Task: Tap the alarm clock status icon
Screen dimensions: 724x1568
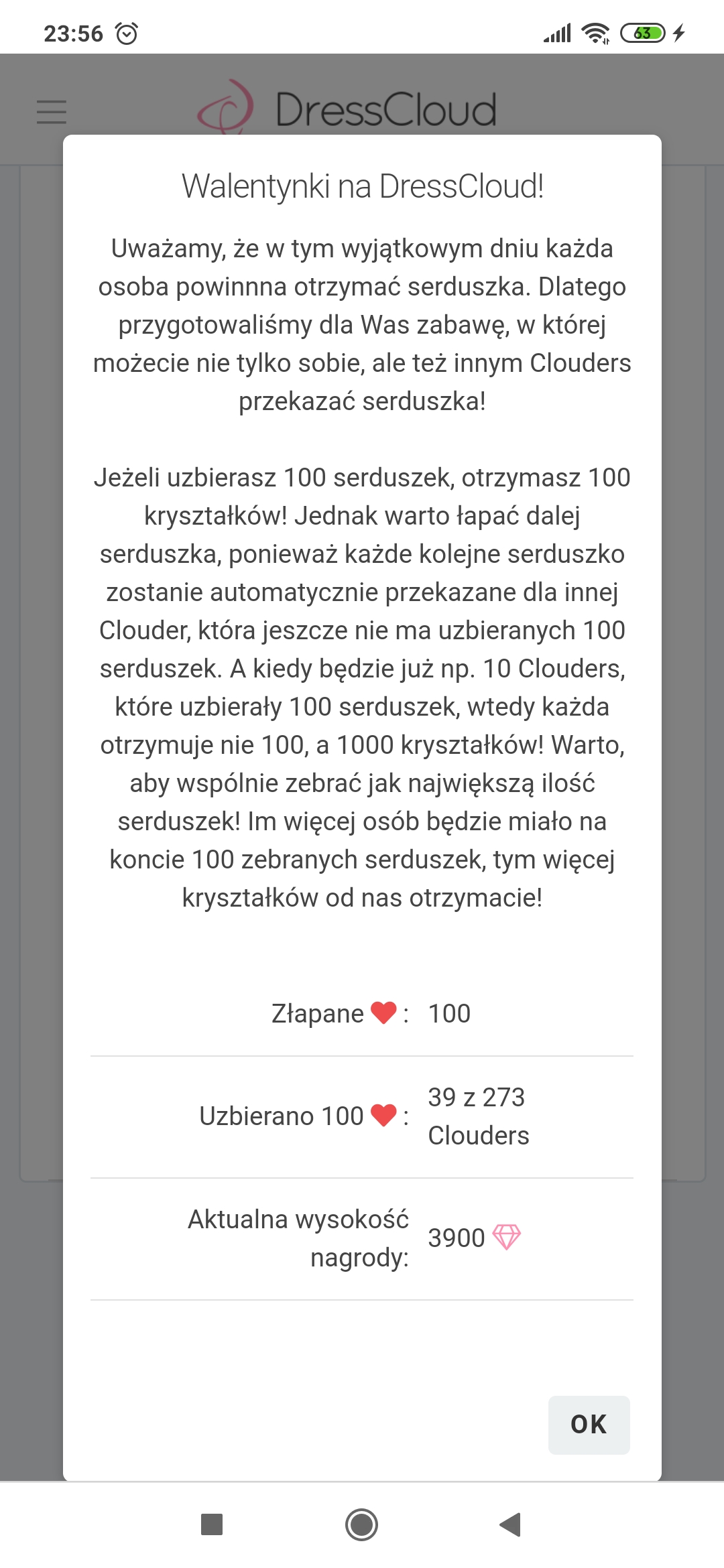Action: (x=127, y=32)
